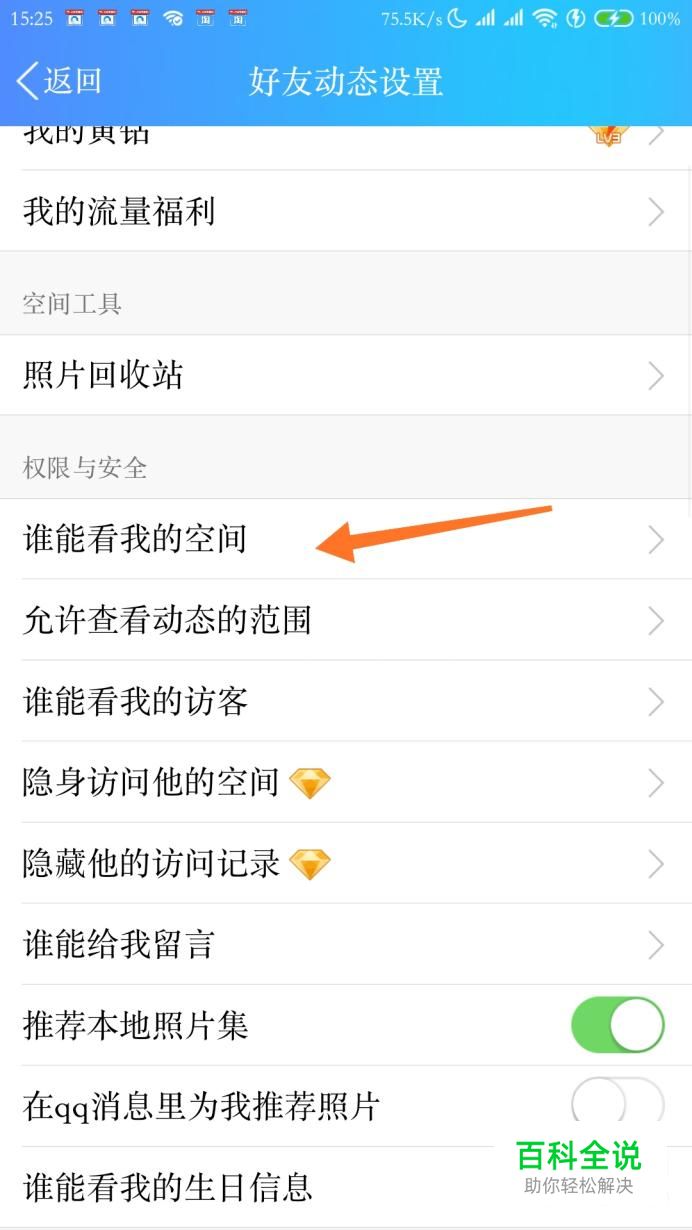Open 我的流量福利
The height and width of the screenshot is (1230, 692).
(x=346, y=211)
